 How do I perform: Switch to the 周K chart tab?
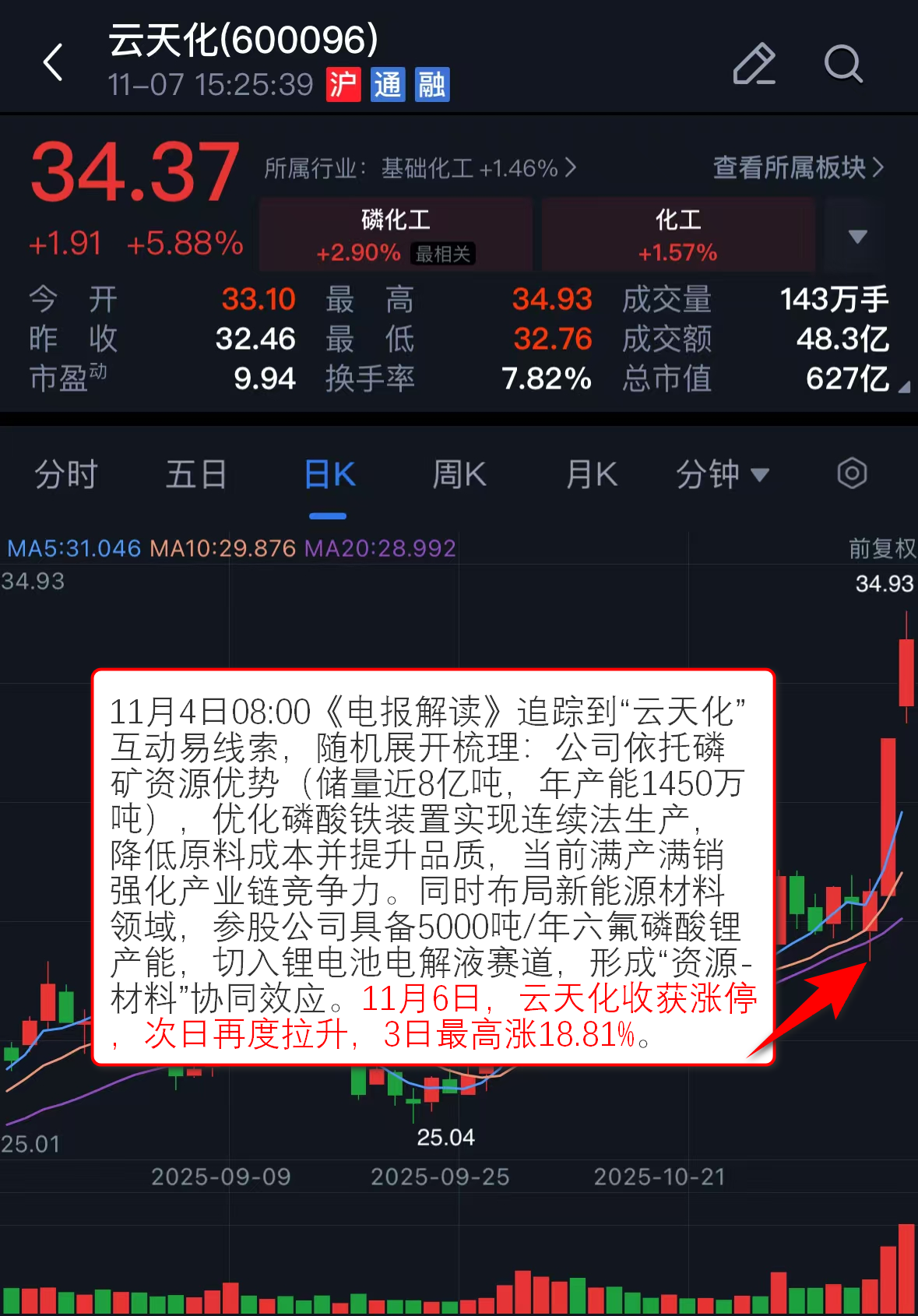pyautogui.click(x=459, y=474)
